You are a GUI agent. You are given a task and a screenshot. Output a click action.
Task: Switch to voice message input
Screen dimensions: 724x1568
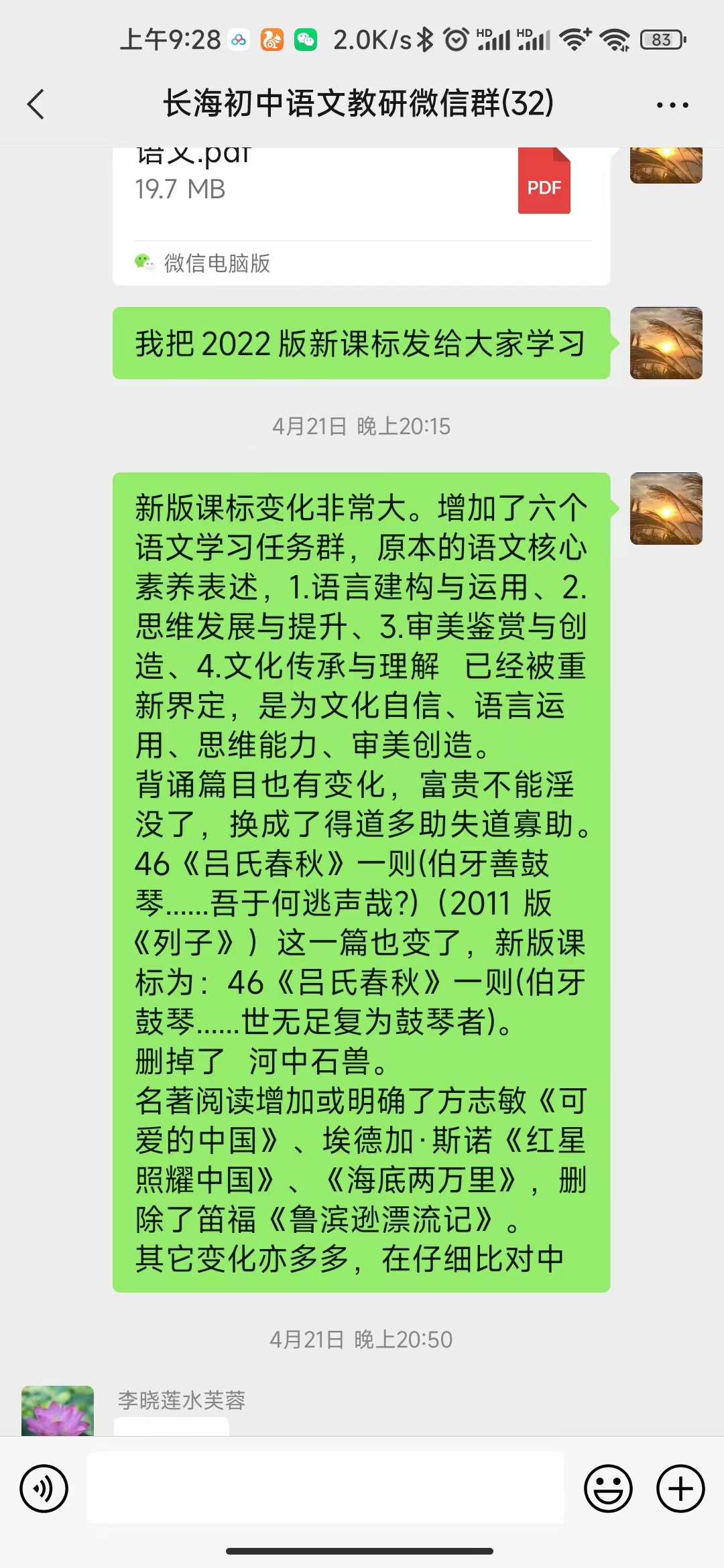point(44,1489)
